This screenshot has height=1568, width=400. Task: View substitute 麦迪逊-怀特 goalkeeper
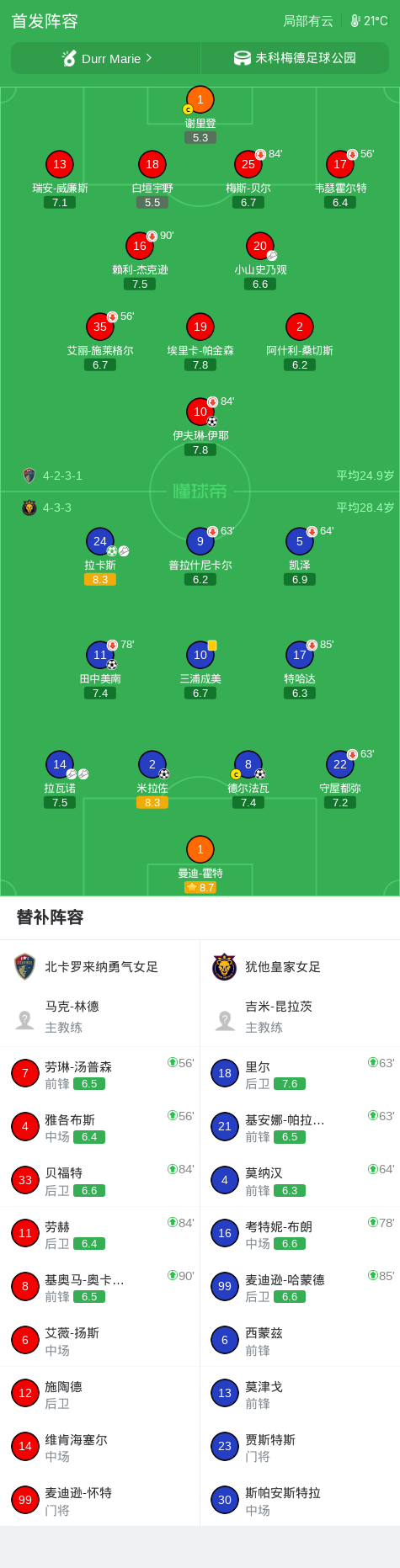tap(100, 1501)
